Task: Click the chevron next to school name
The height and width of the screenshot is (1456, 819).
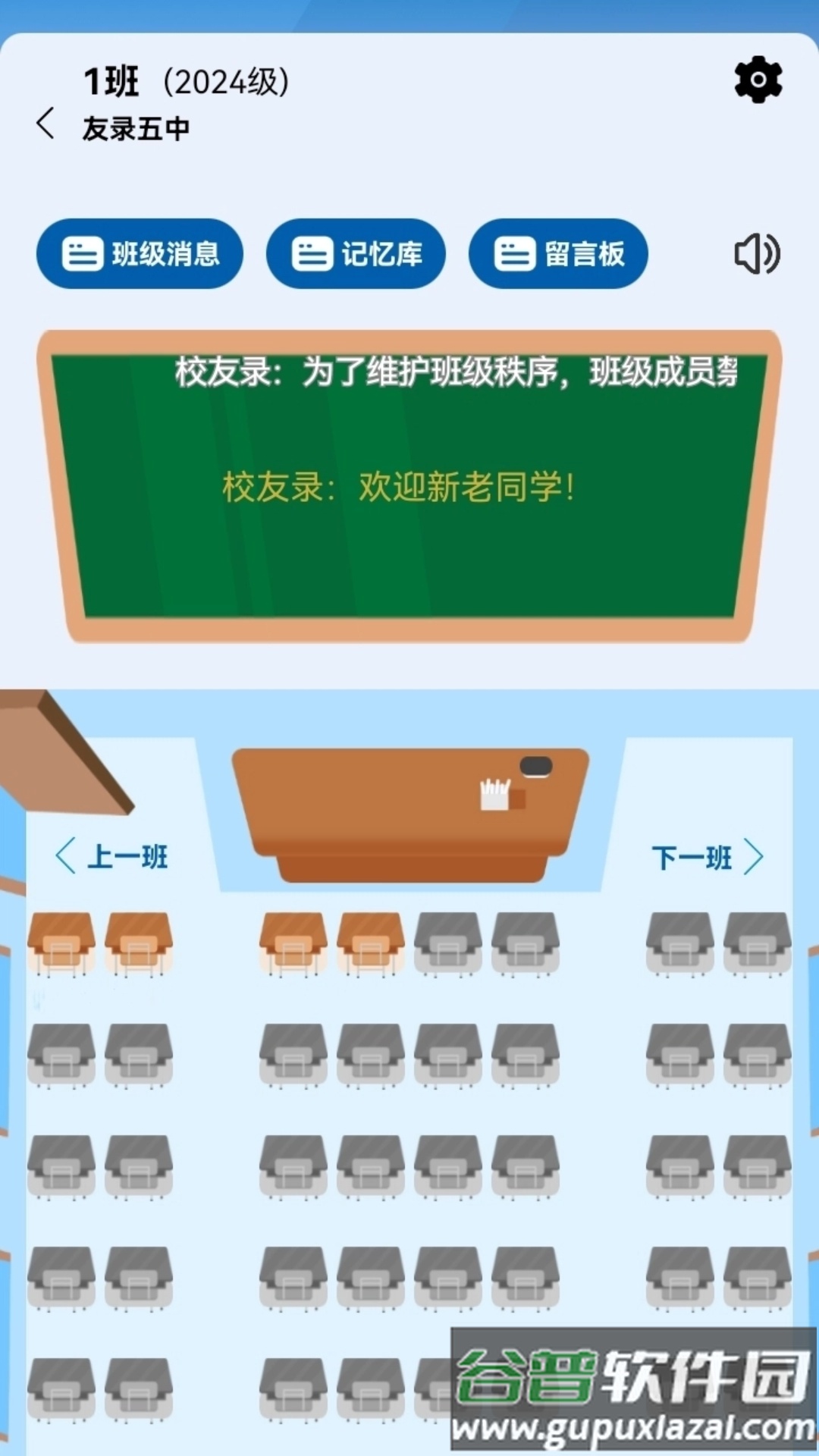Action: tap(45, 121)
